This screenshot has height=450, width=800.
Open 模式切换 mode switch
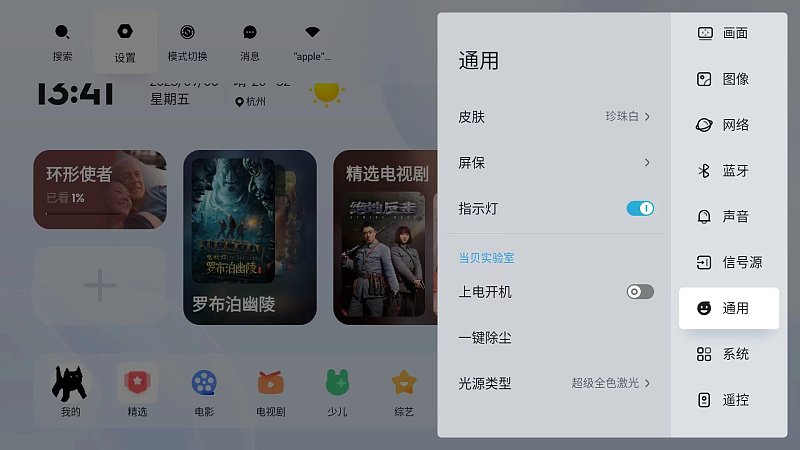pos(187,42)
